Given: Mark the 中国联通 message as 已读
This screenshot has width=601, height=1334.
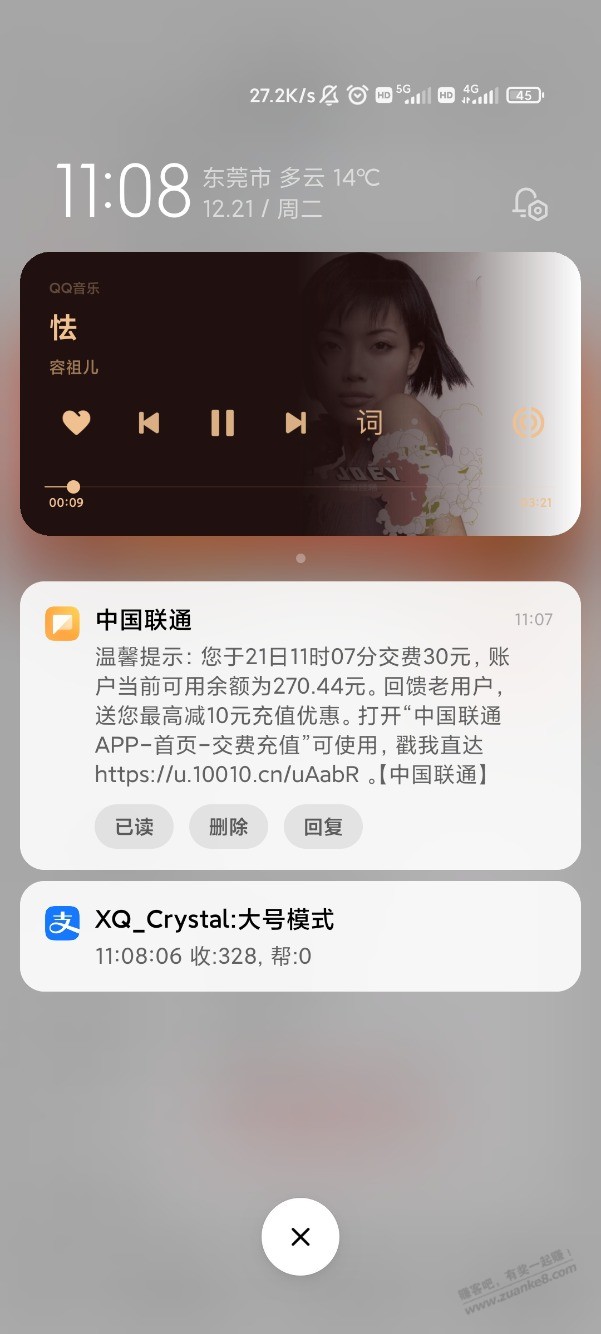Looking at the screenshot, I should click(134, 827).
